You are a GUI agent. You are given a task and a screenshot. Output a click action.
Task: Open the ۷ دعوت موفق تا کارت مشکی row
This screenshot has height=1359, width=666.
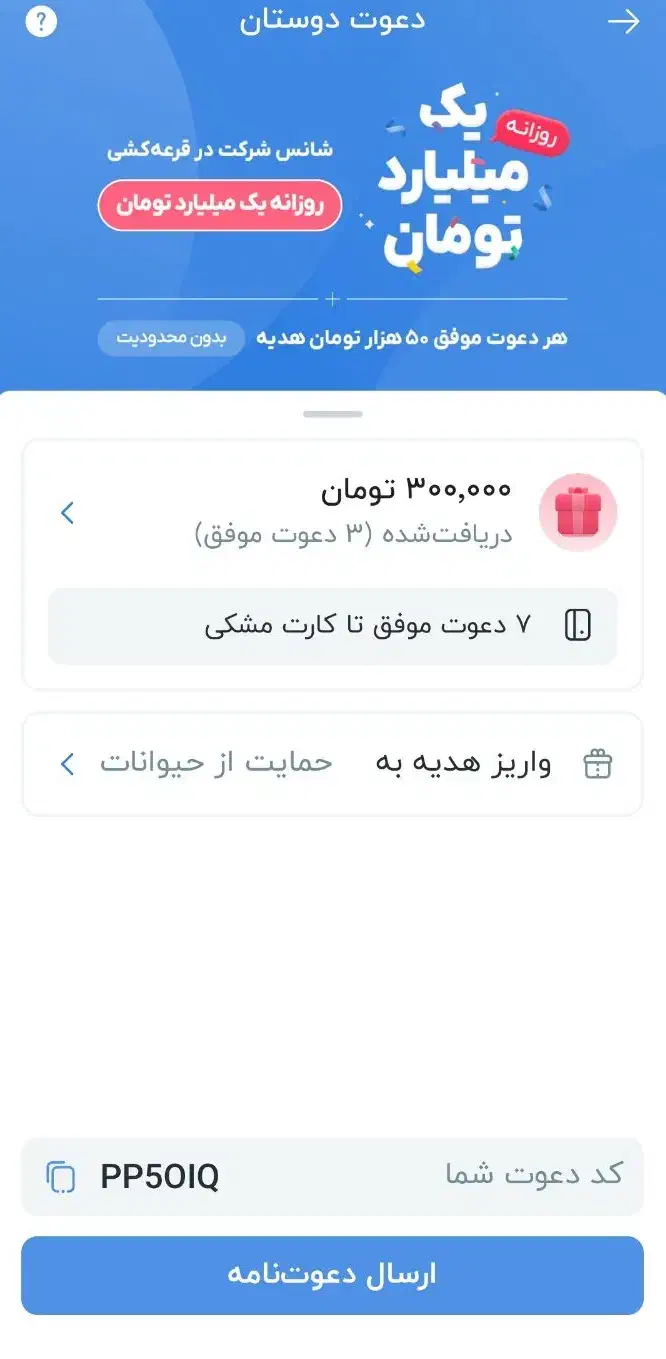tap(332, 626)
